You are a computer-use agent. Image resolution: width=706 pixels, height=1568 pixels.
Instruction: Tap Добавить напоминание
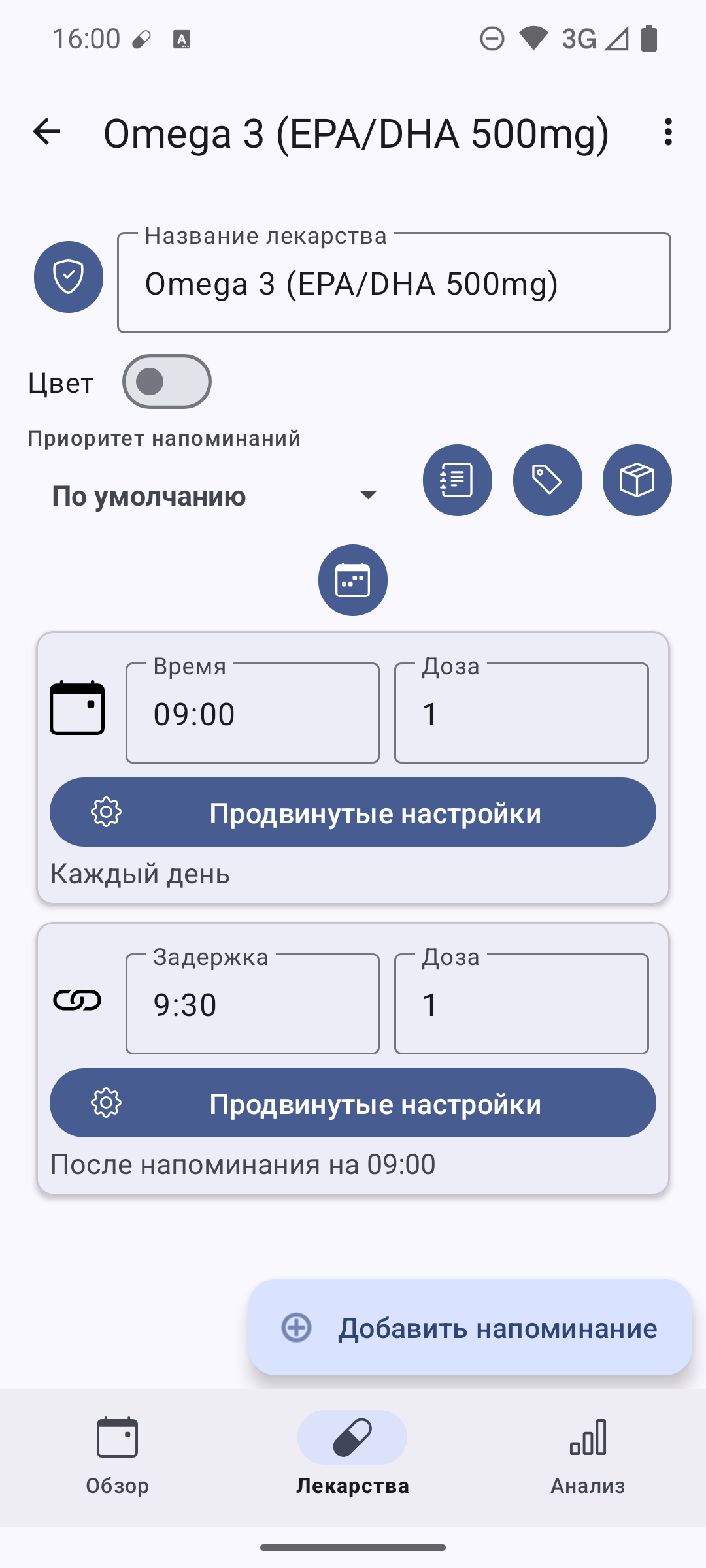pos(469,1328)
